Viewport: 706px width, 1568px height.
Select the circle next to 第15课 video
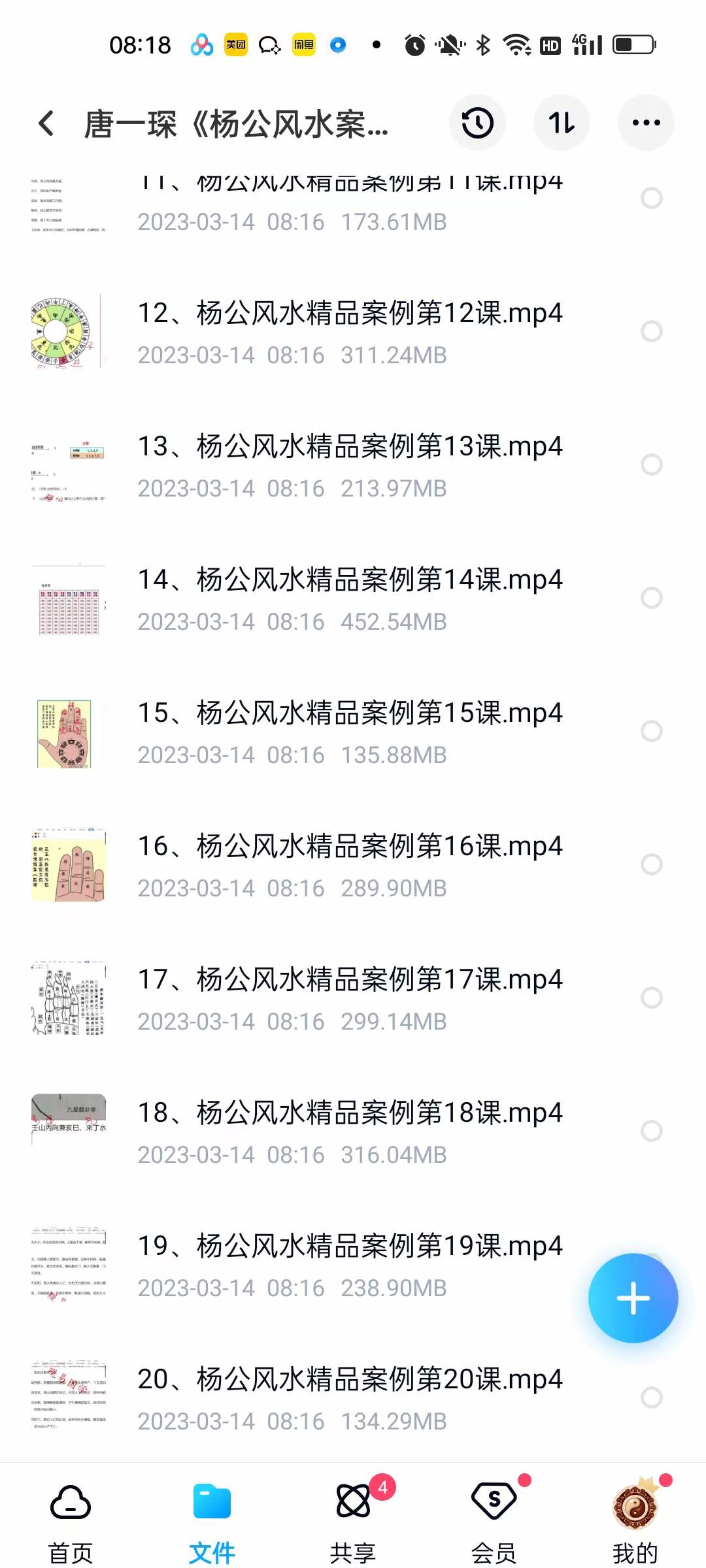652,731
